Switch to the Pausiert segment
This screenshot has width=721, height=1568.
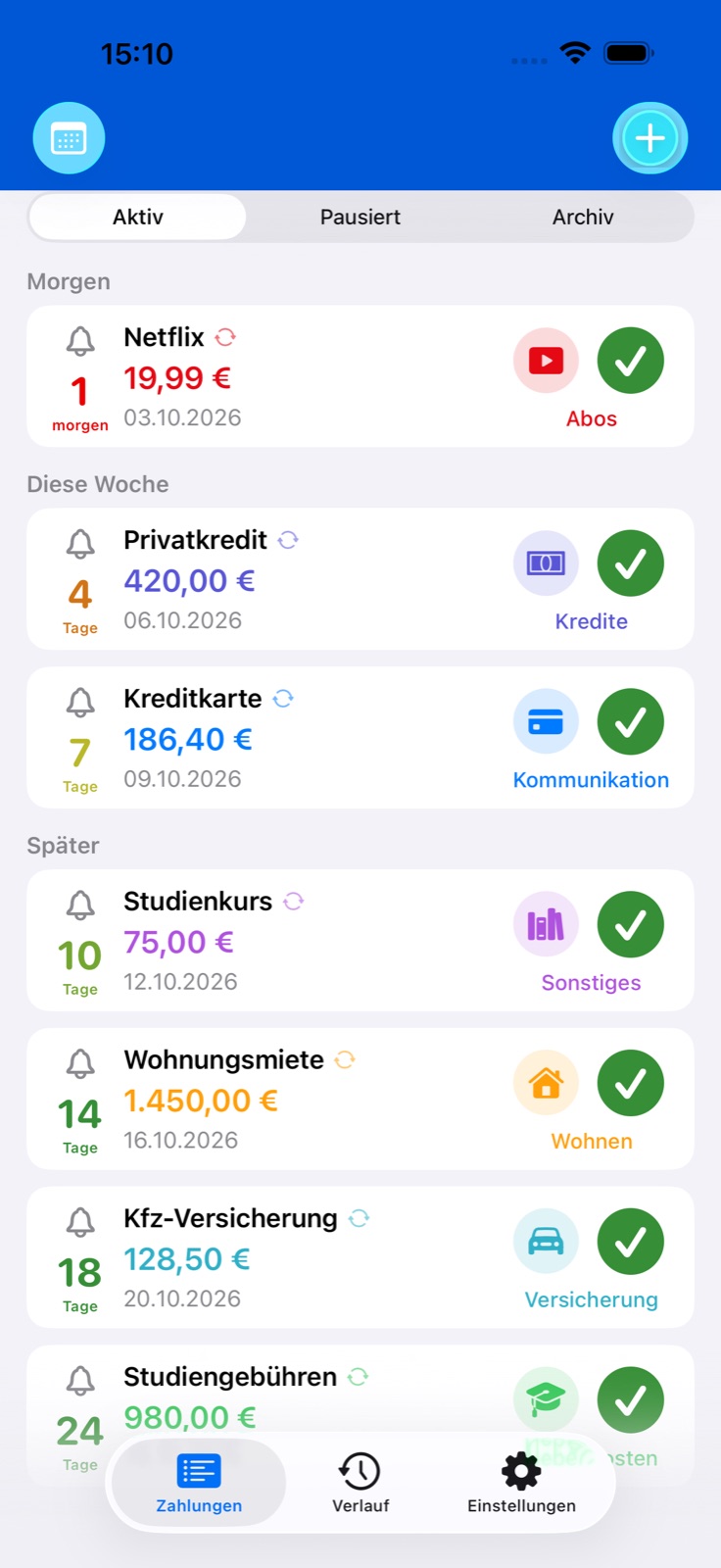click(360, 217)
